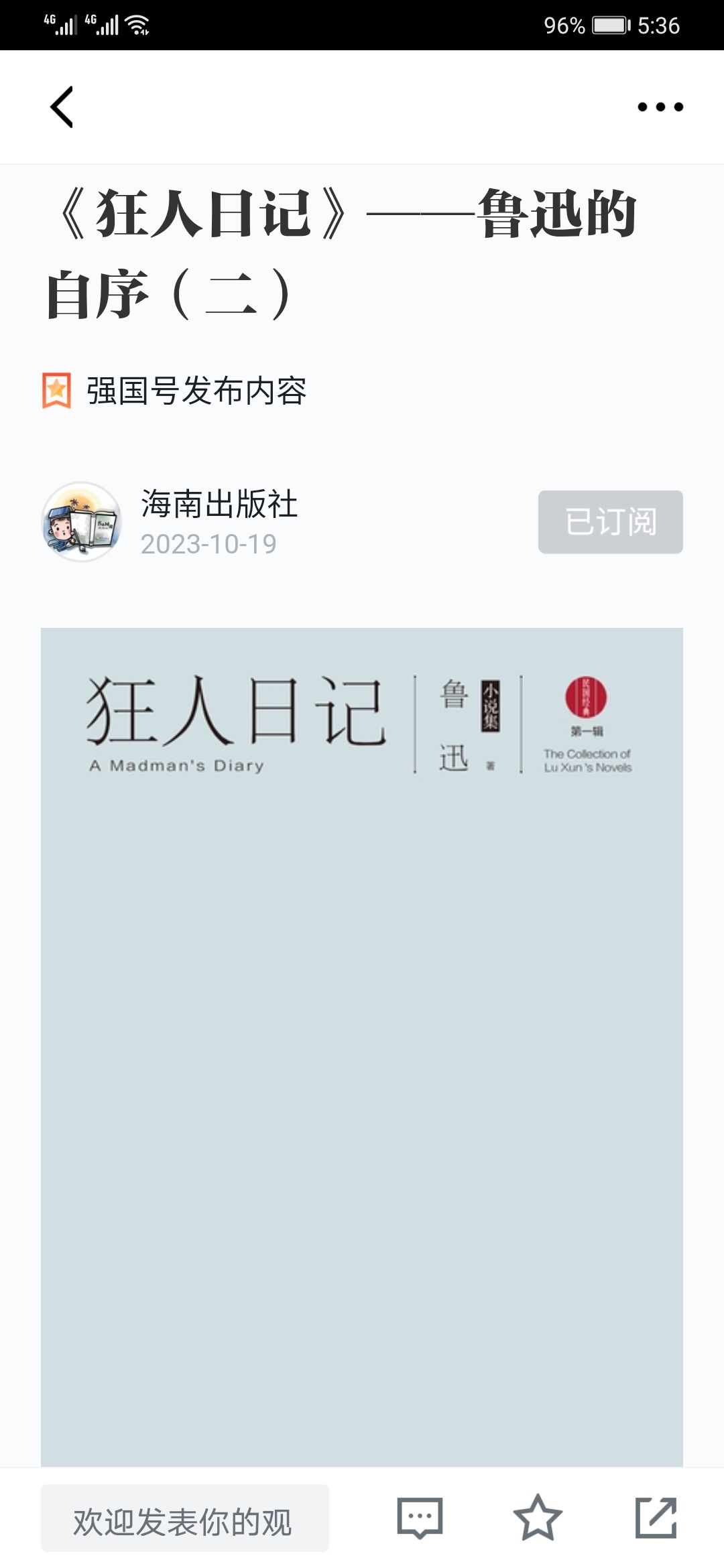Viewport: 724px width, 1568px height.
Task: Open the three-dot overflow menu
Action: pyautogui.click(x=660, y=107)
